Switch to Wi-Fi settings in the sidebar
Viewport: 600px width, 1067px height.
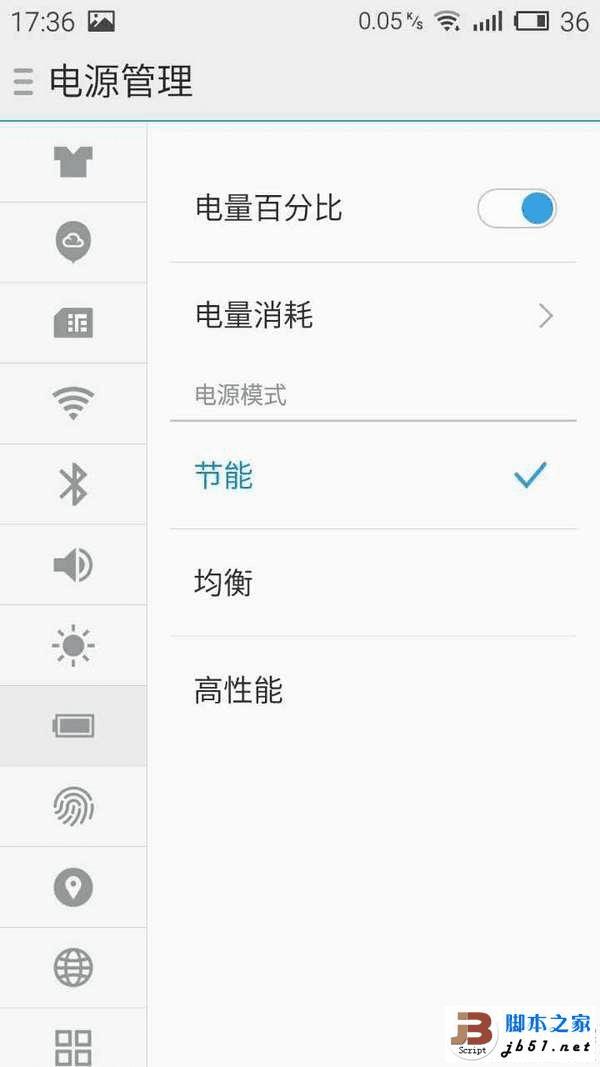73,403
